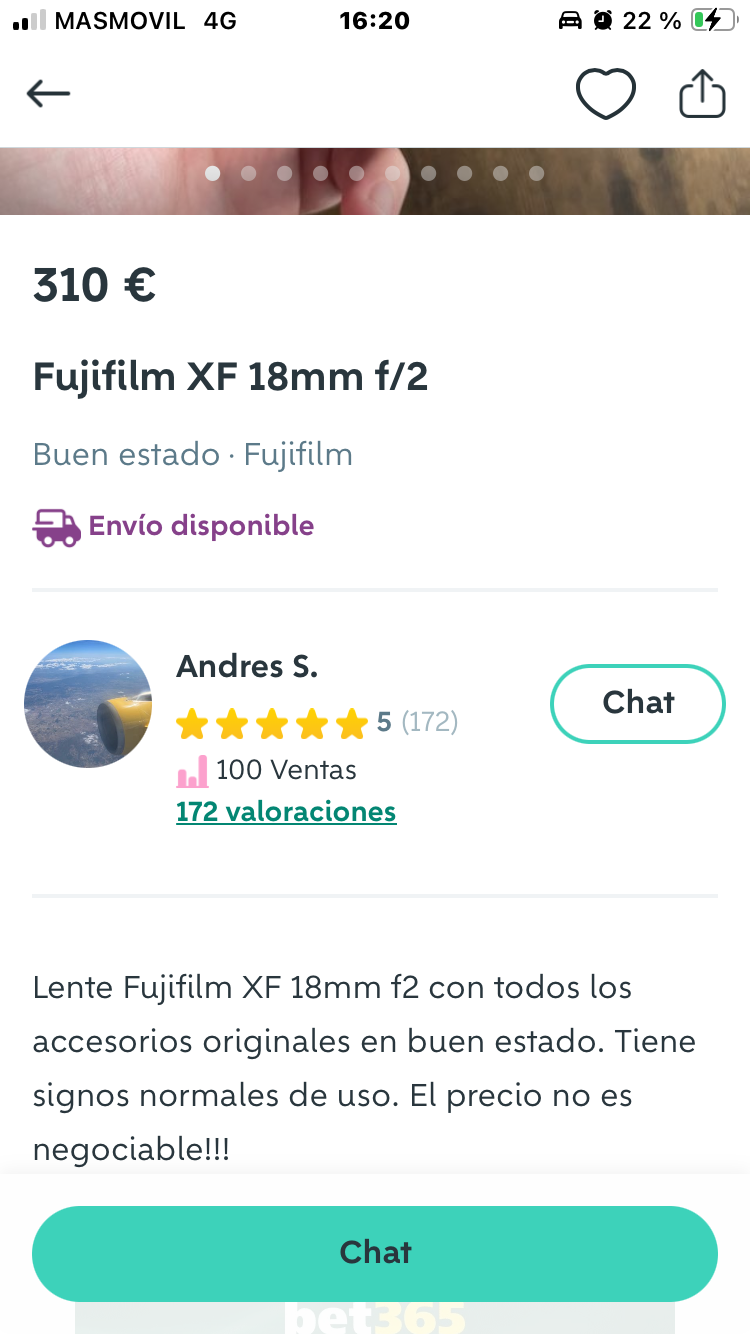Go back using the arrow icon
The width and height of the screenshot is (750, 1334).
tap(48, 94)
